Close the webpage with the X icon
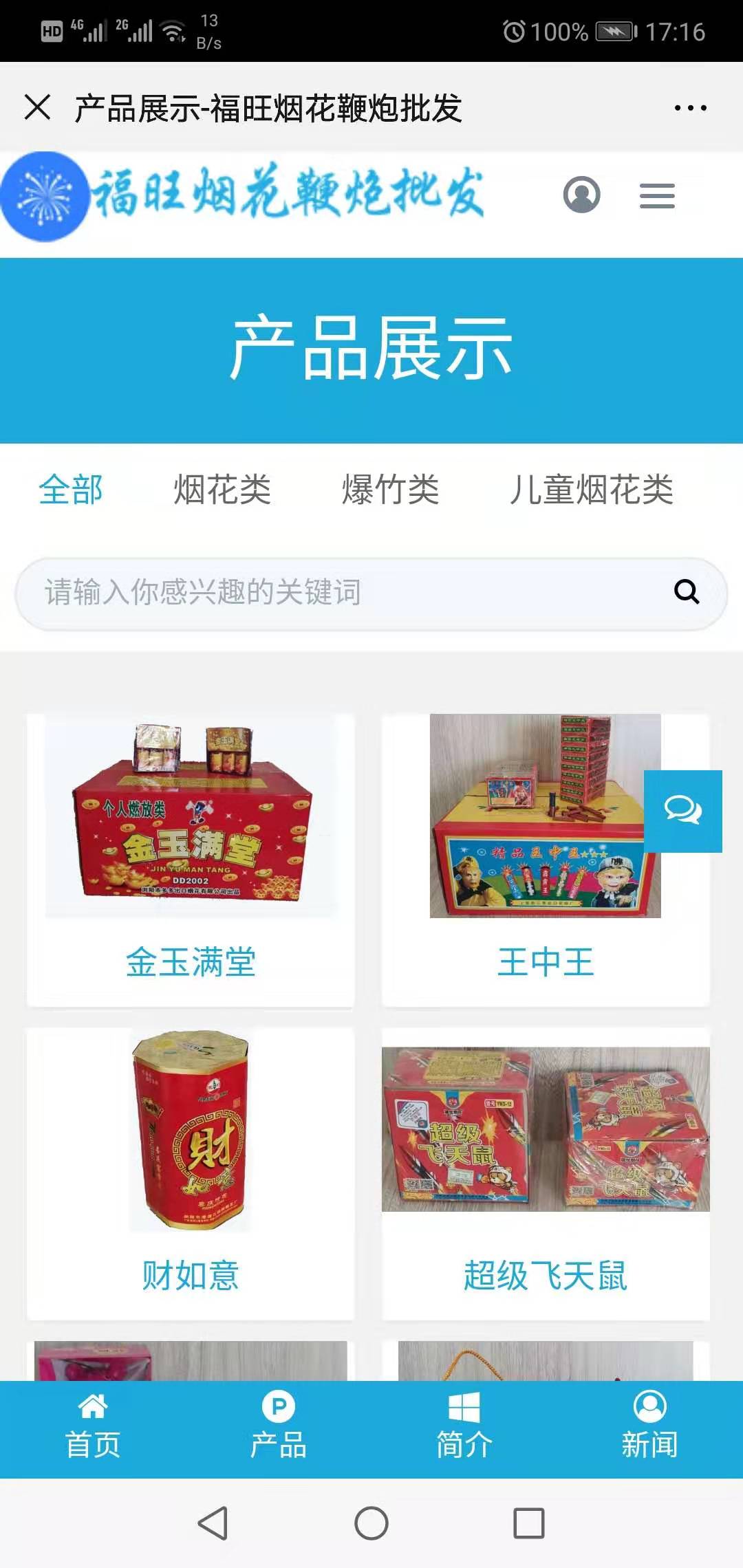Viewport: 743px width, 1568px height. [x=37, y=107]
